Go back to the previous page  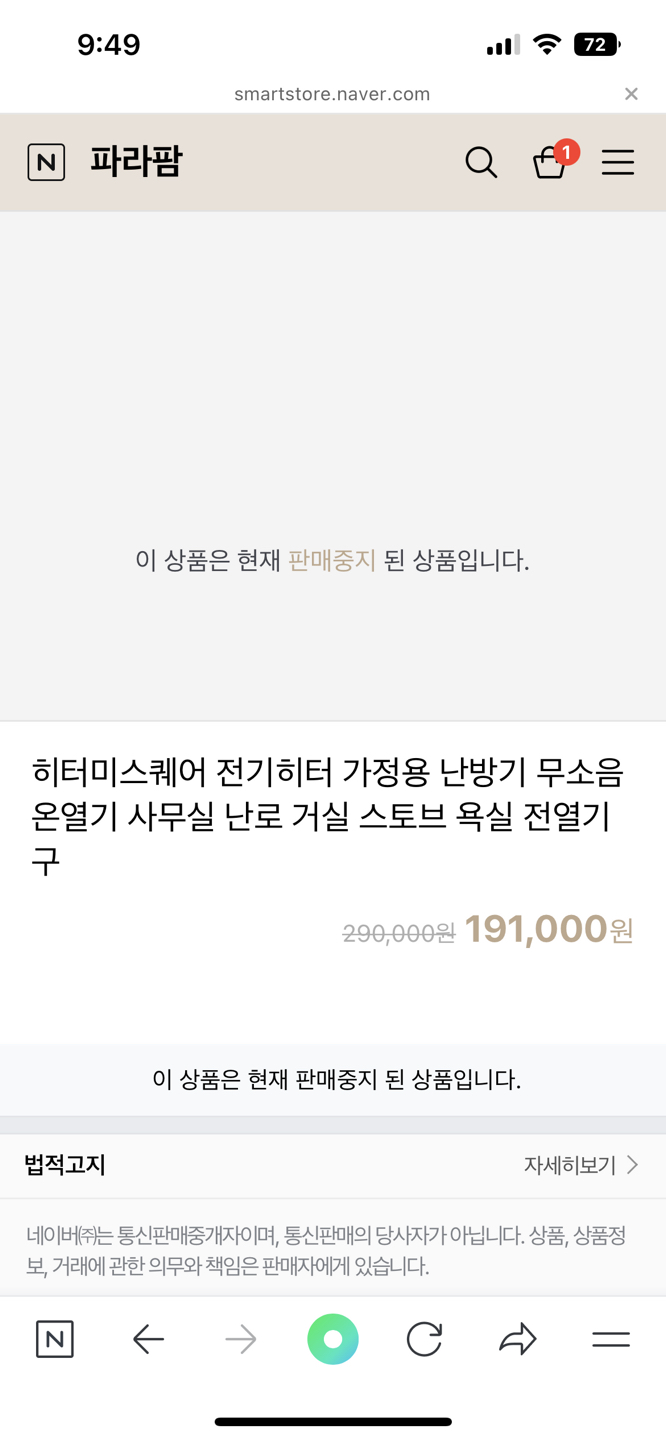pyautogui.click(x=148, y=1339)
